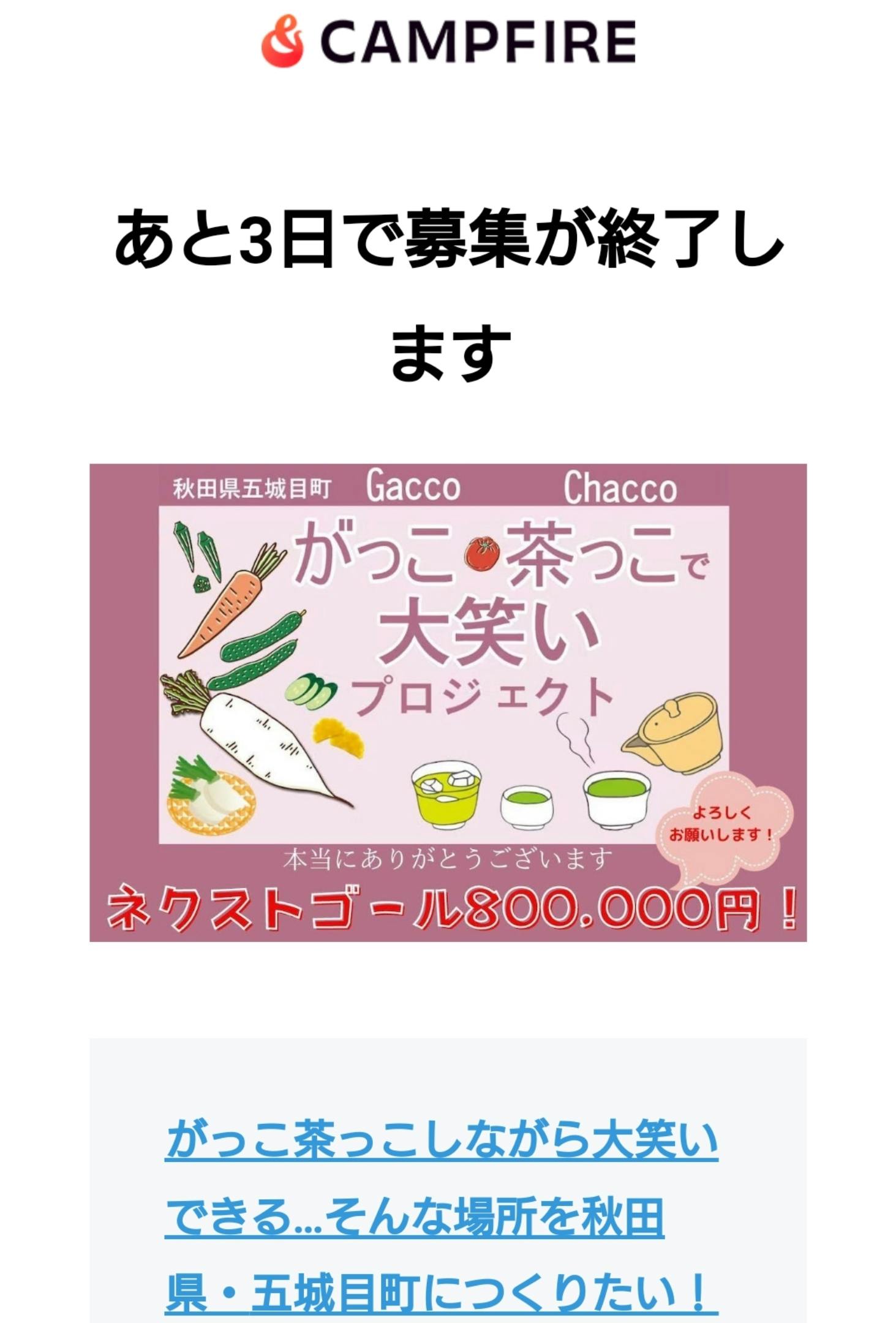Open the がっこ茶っこ project banner image
The image size is (896, 1323).
click(x=448, y=703)
